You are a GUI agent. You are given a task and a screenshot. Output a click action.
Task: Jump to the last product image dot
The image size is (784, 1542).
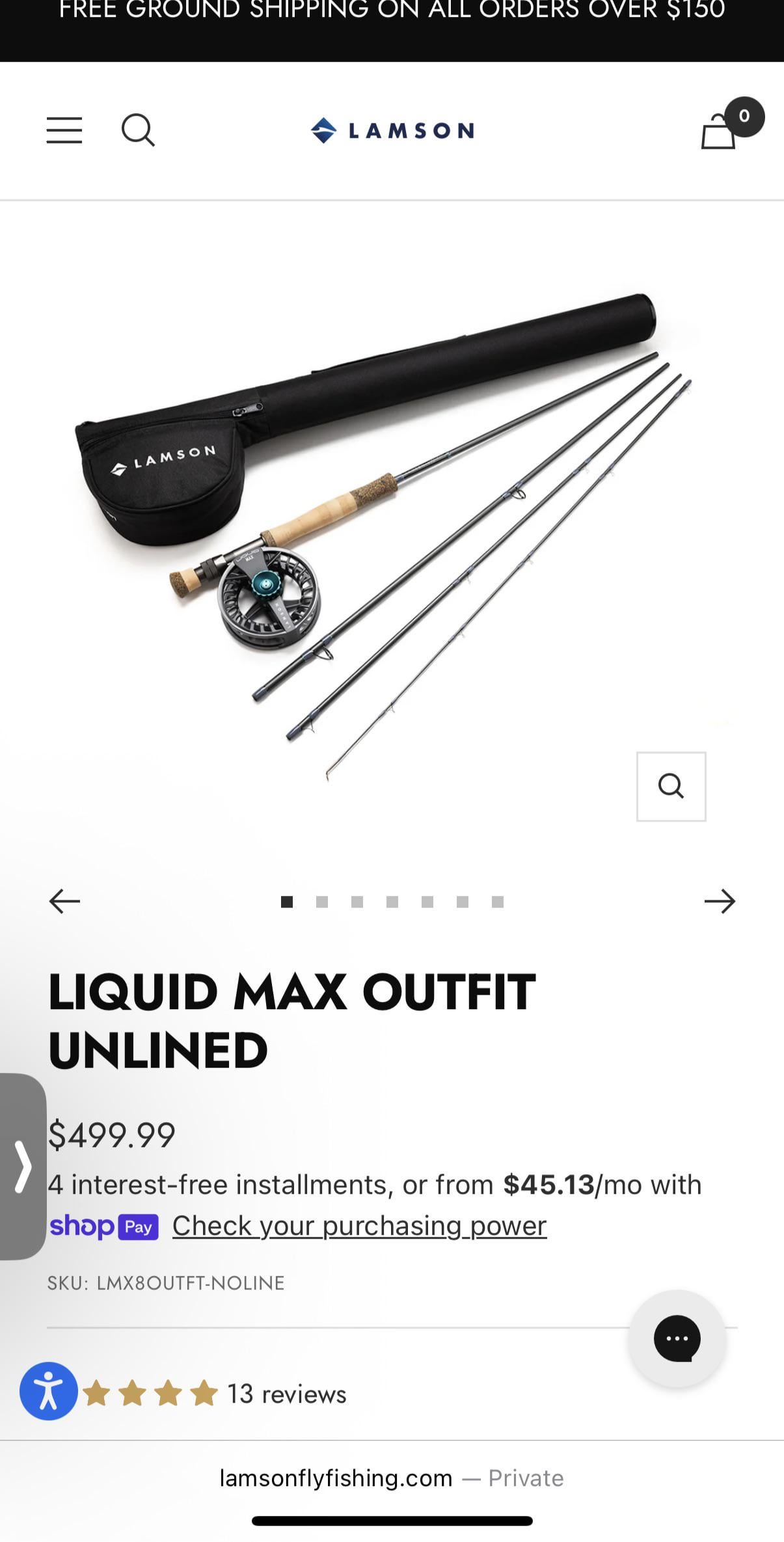498,902
